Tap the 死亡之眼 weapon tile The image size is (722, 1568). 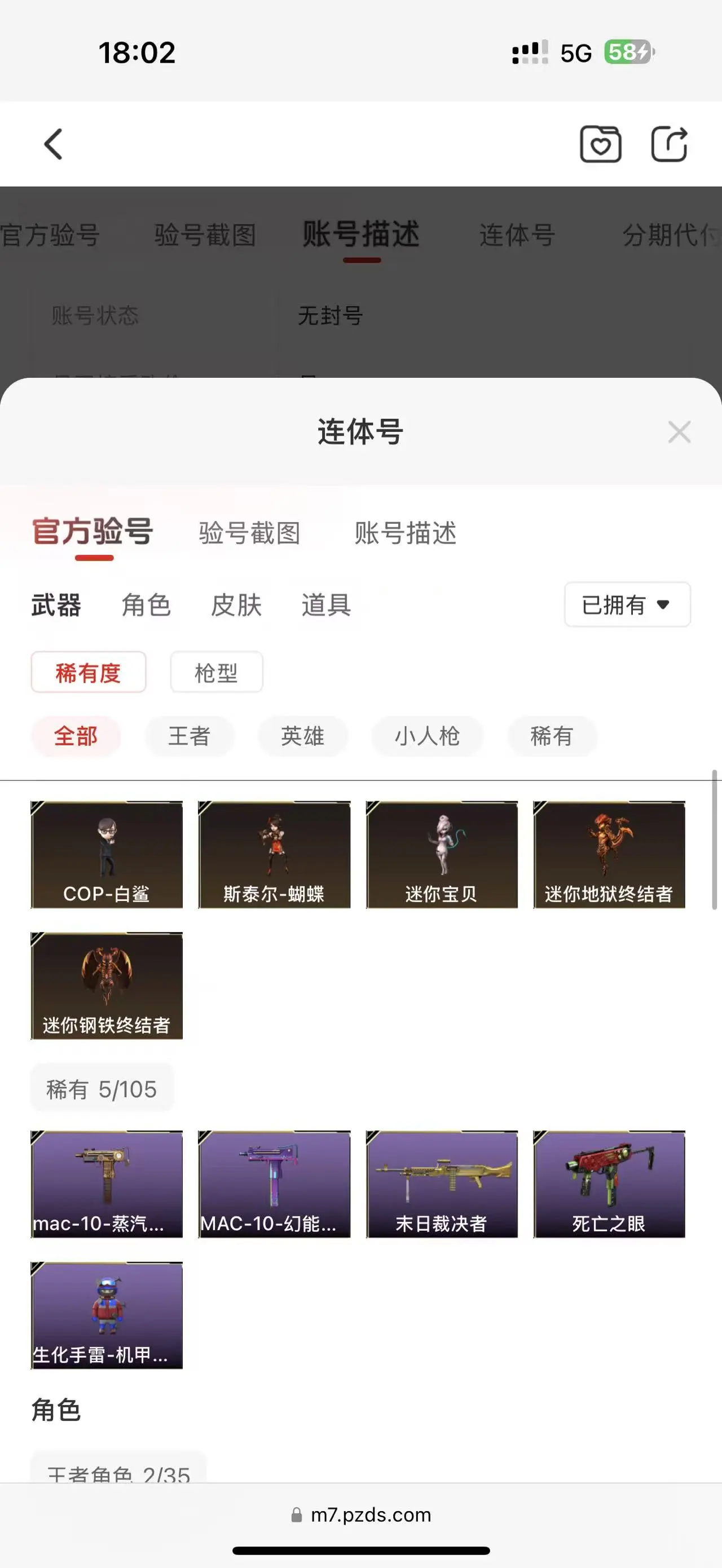pyautogui.click(x=609, y=1184)
